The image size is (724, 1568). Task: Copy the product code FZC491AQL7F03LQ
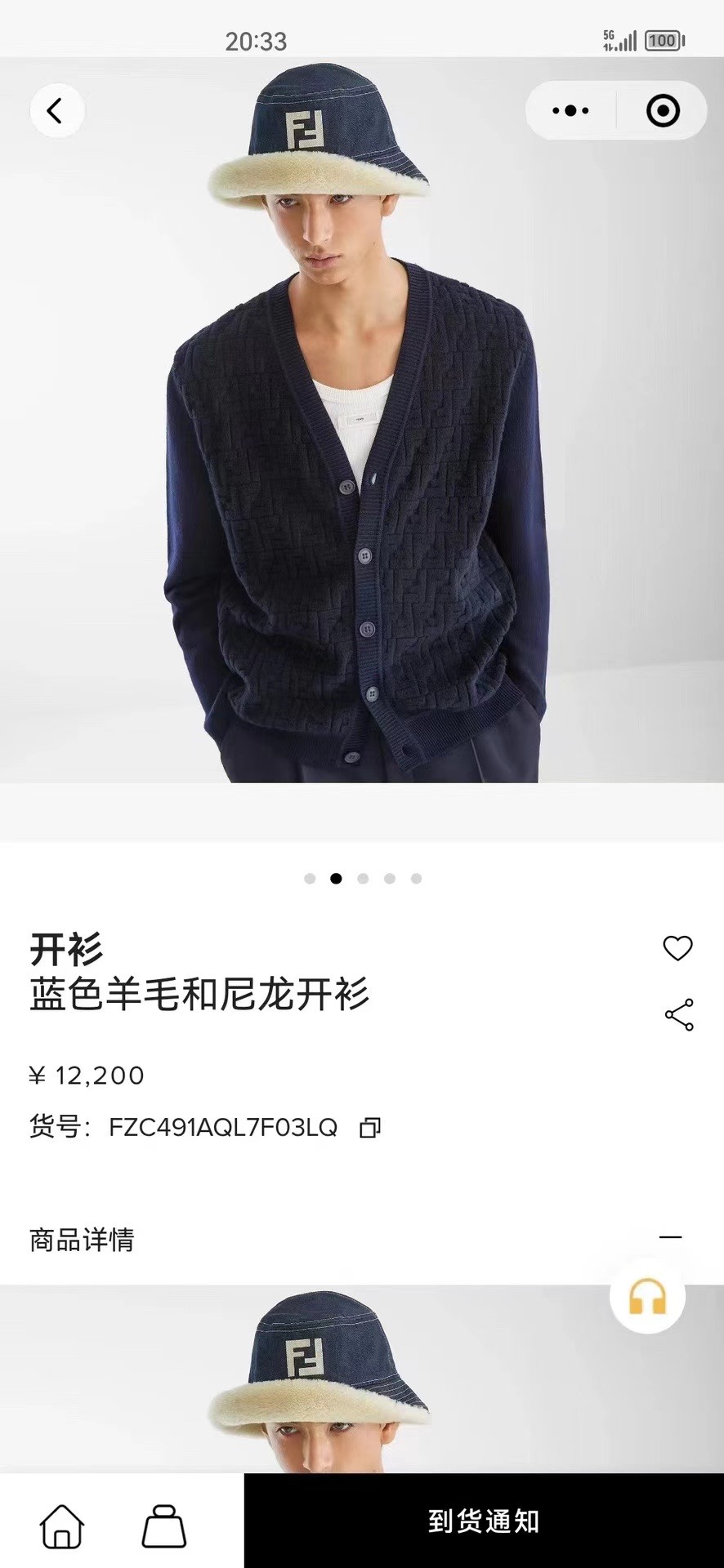370,1128
